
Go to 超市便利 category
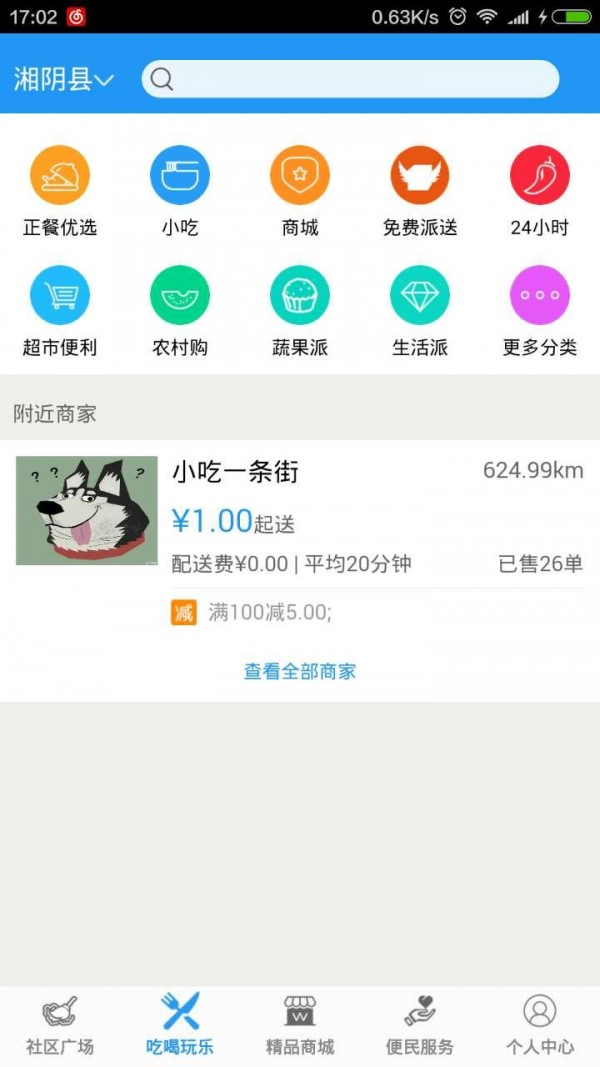coord(60,312)
